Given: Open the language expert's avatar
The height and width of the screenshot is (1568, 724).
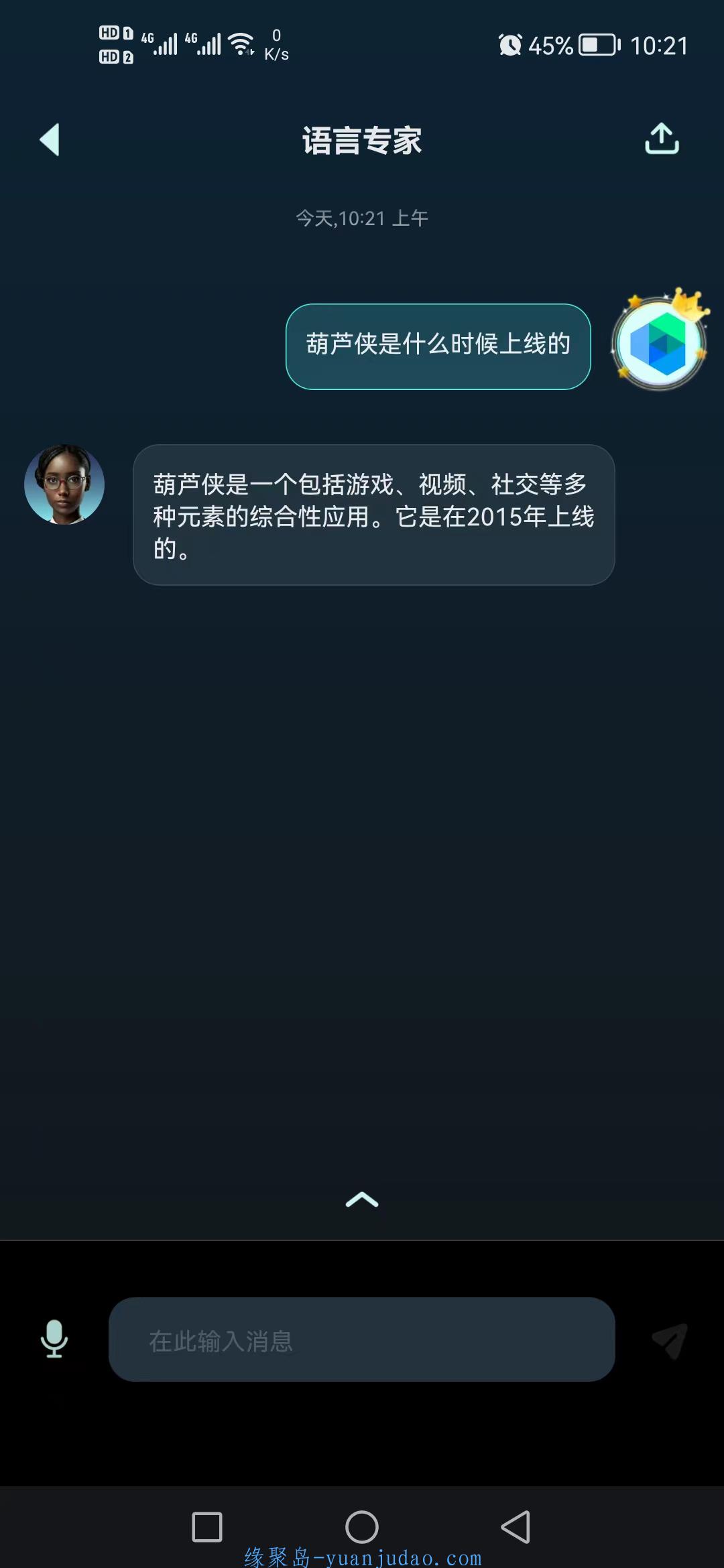Looking at the screenshot, I should pos(64,484).
